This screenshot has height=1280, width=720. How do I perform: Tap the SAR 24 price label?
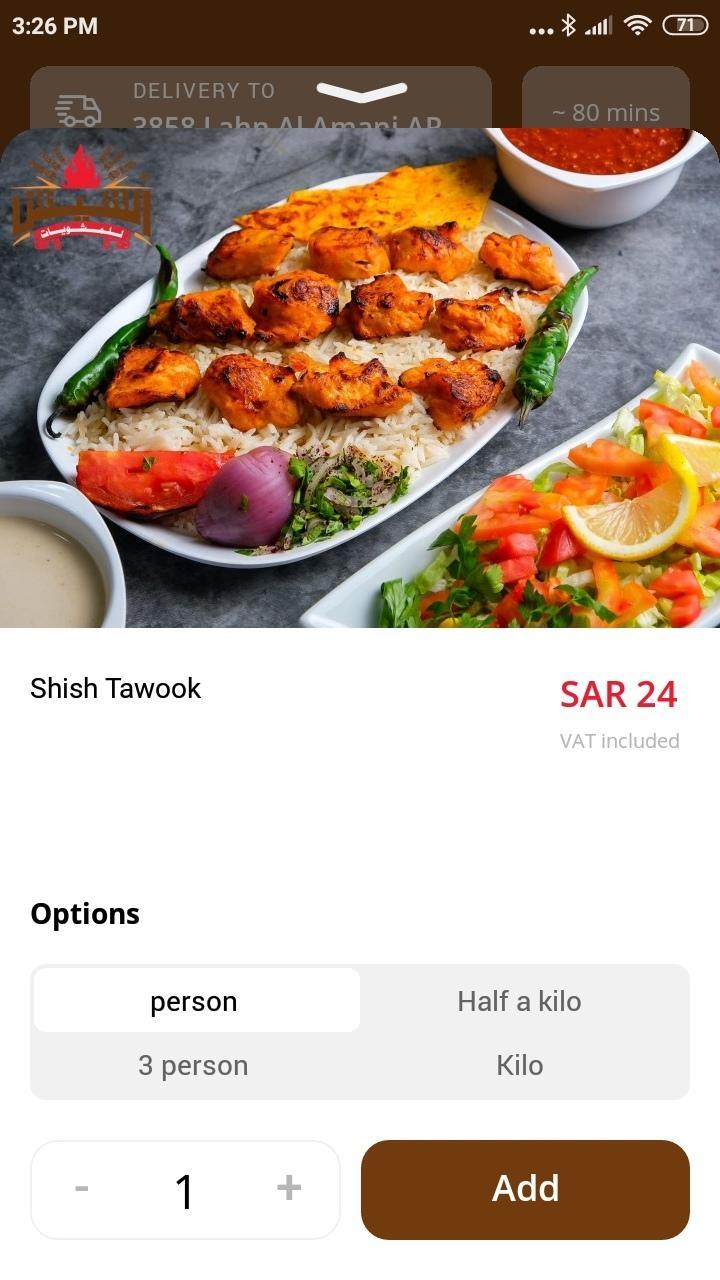[x=619, y=693]
